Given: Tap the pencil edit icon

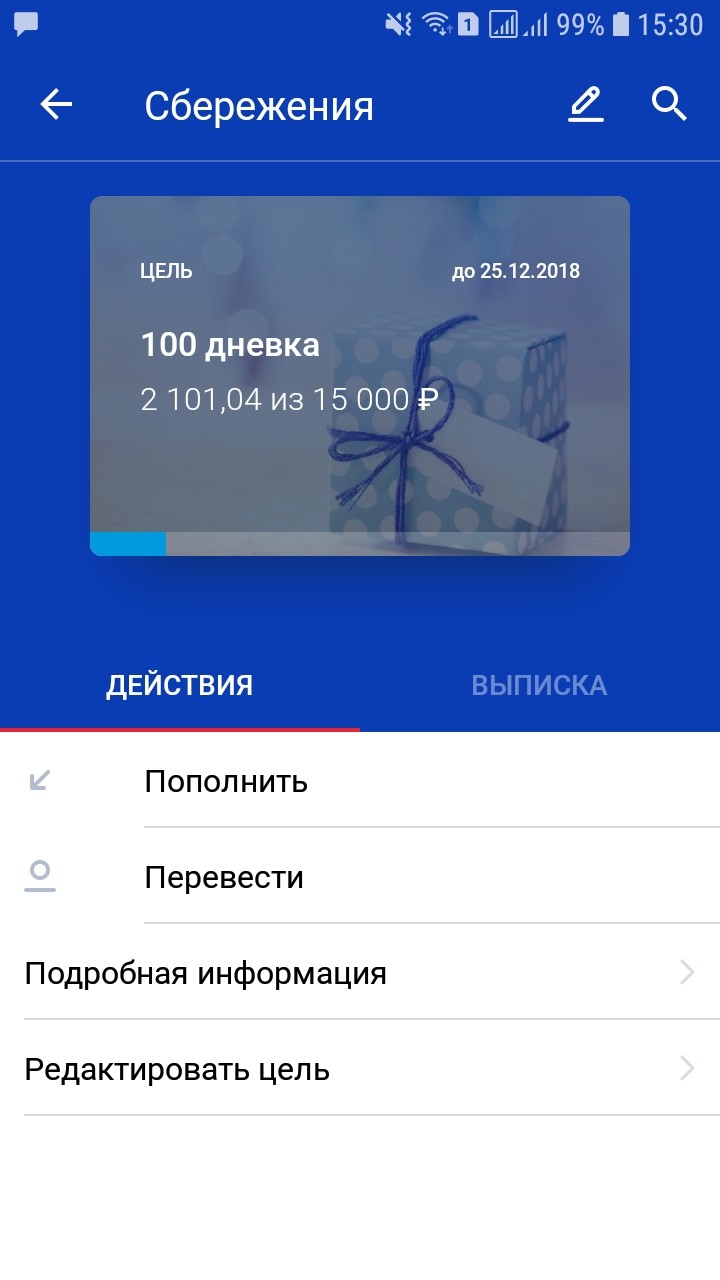Looking at the screenshot, I should pyautogui.click(x=586, y=105).
